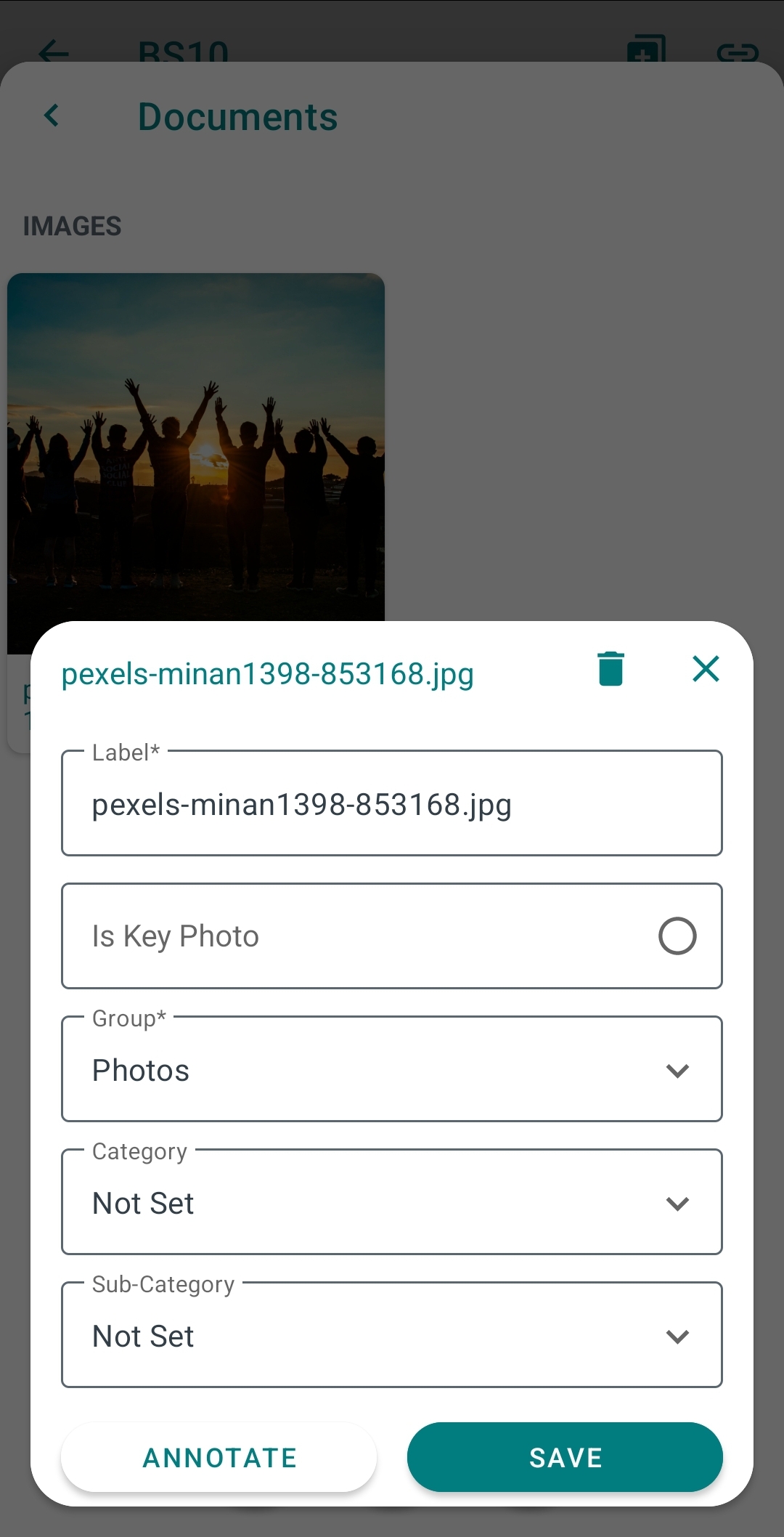Screen dimensions: 784x1537
Task: Mark the image as Key Photo
Action: [677, 936]
